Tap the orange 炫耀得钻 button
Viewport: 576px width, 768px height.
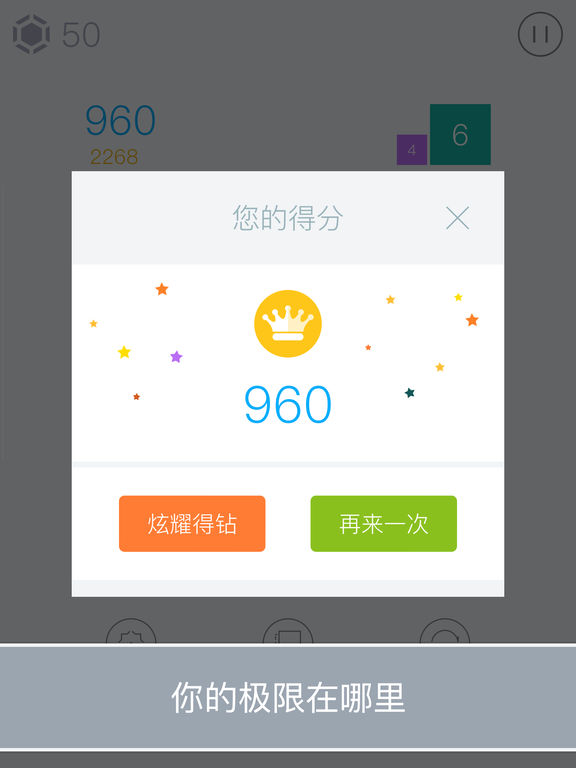click(x=192, y=524)
